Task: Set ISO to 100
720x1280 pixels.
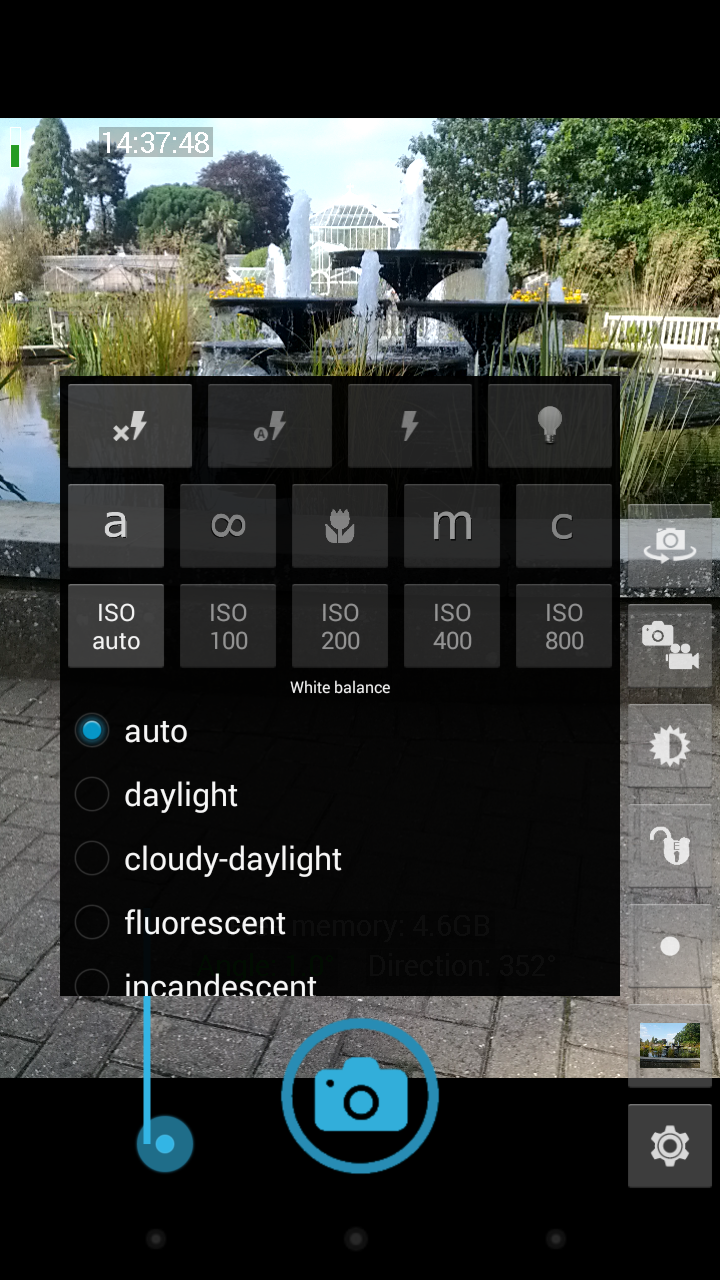Action: pos(228,626)
